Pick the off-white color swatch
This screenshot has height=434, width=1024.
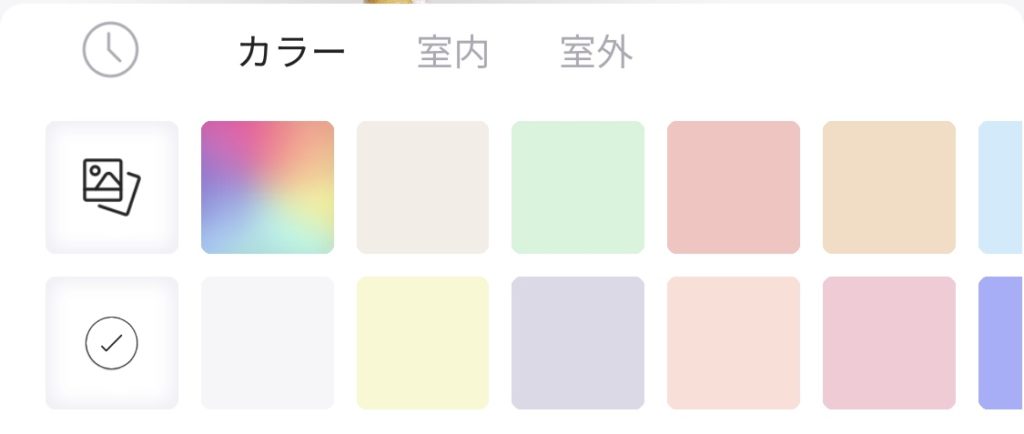(267, 343)
